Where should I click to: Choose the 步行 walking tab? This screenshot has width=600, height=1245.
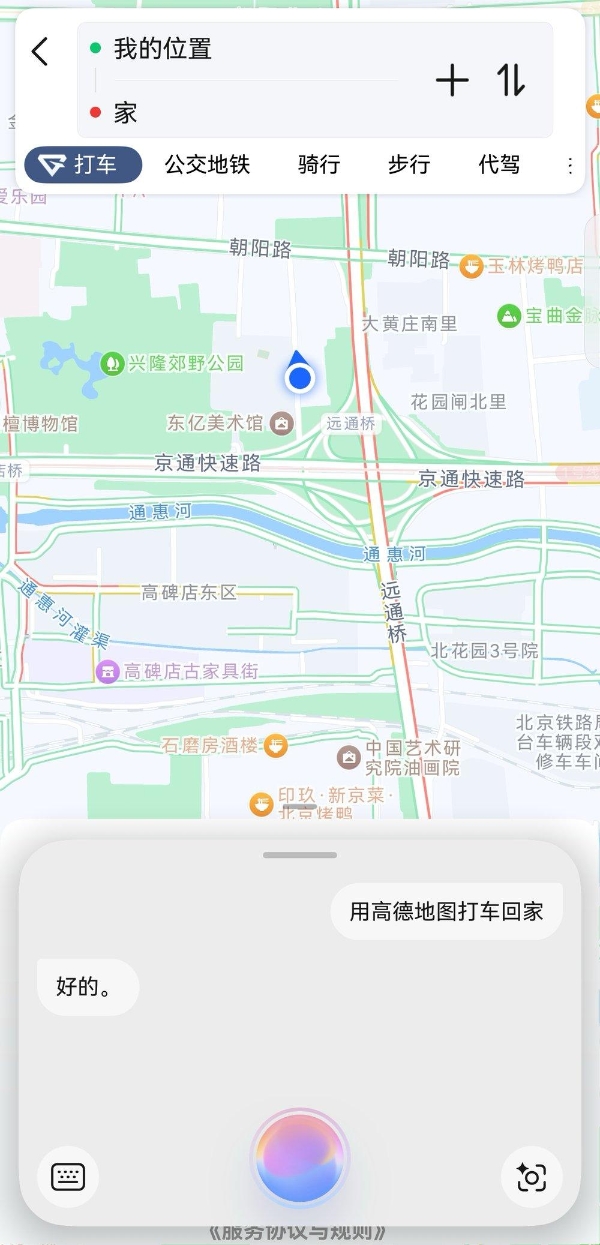pyautogui.click(x=409, y=165)
